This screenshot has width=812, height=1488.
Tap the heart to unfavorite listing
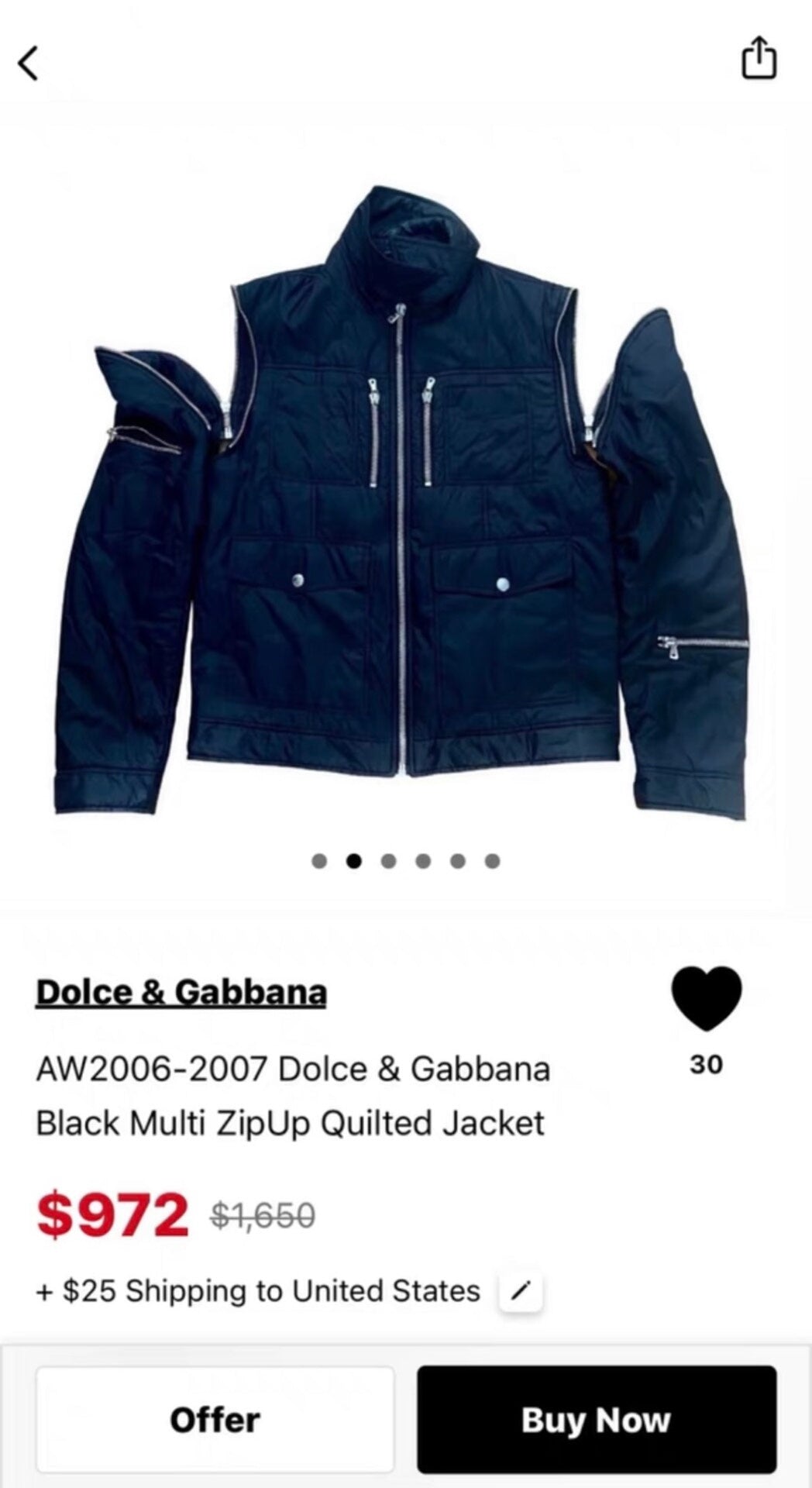click(706, 998)
